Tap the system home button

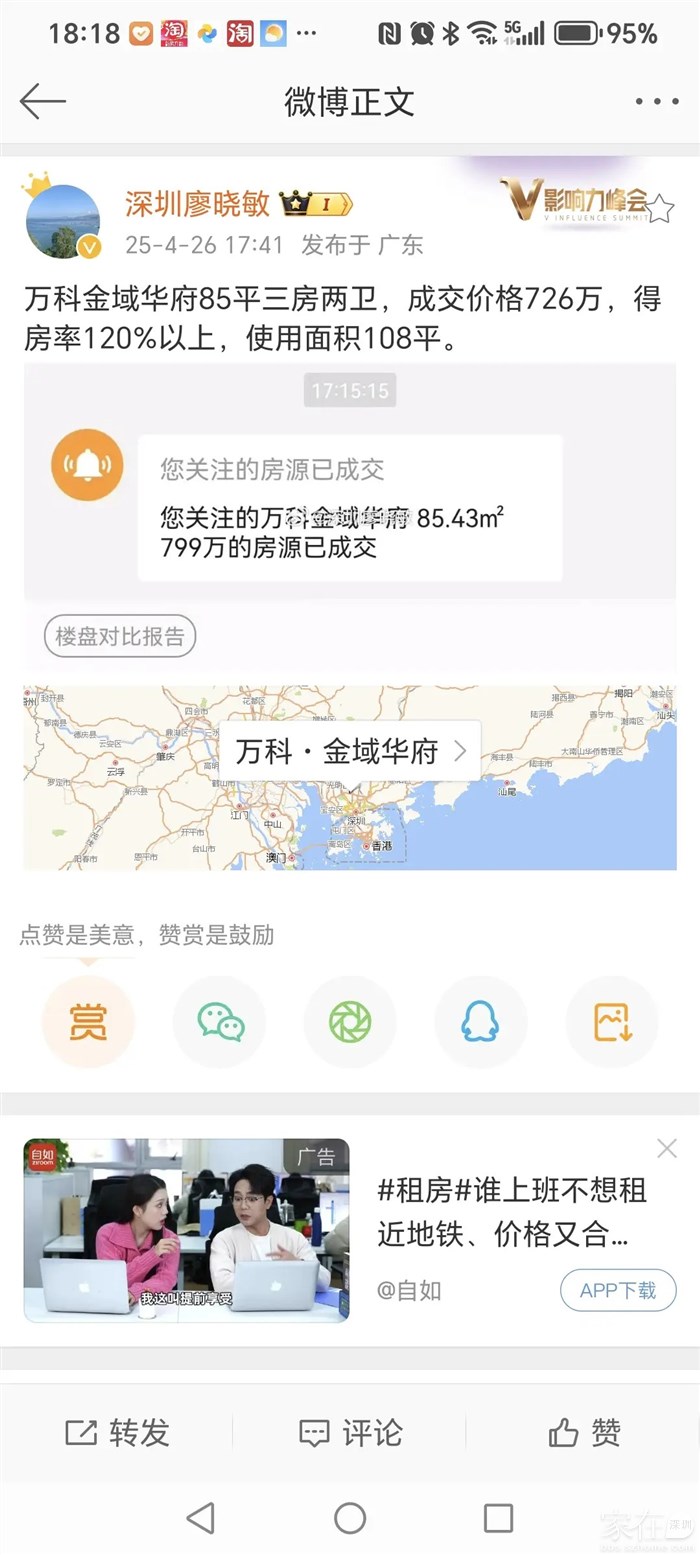click(x=350, y=1518)
